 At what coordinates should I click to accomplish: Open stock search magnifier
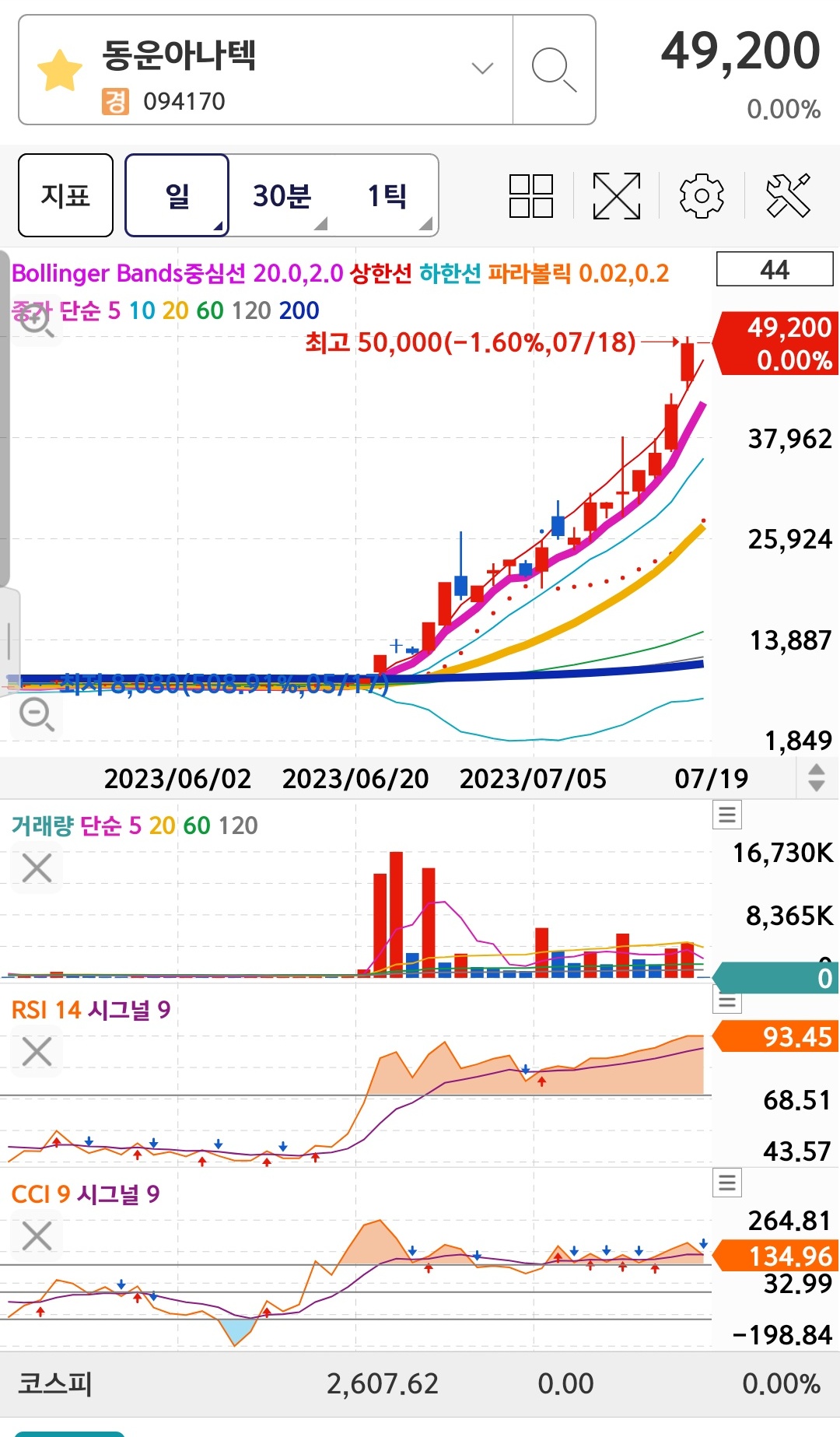pyautogui.click(x=554, y=69)
